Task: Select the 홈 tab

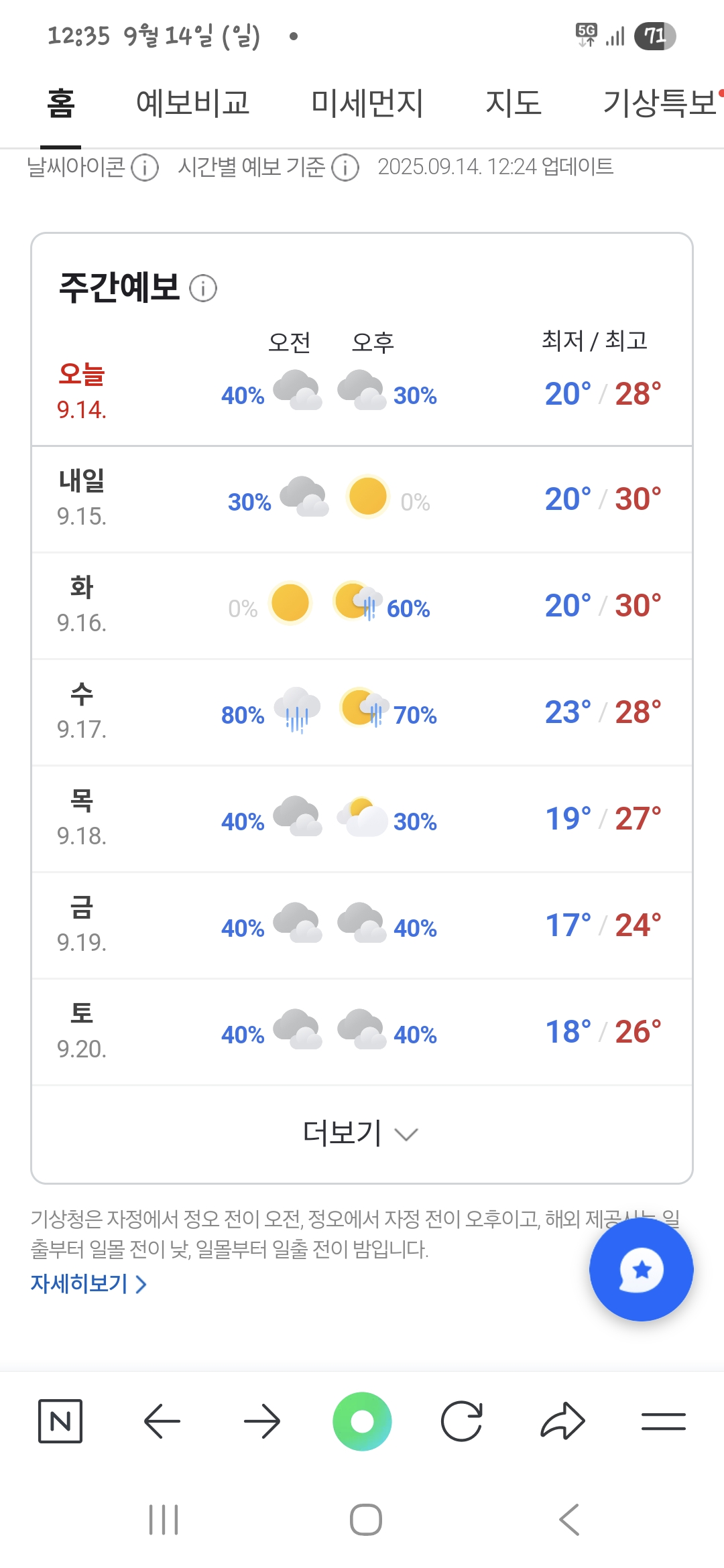Action: point(60,103)
